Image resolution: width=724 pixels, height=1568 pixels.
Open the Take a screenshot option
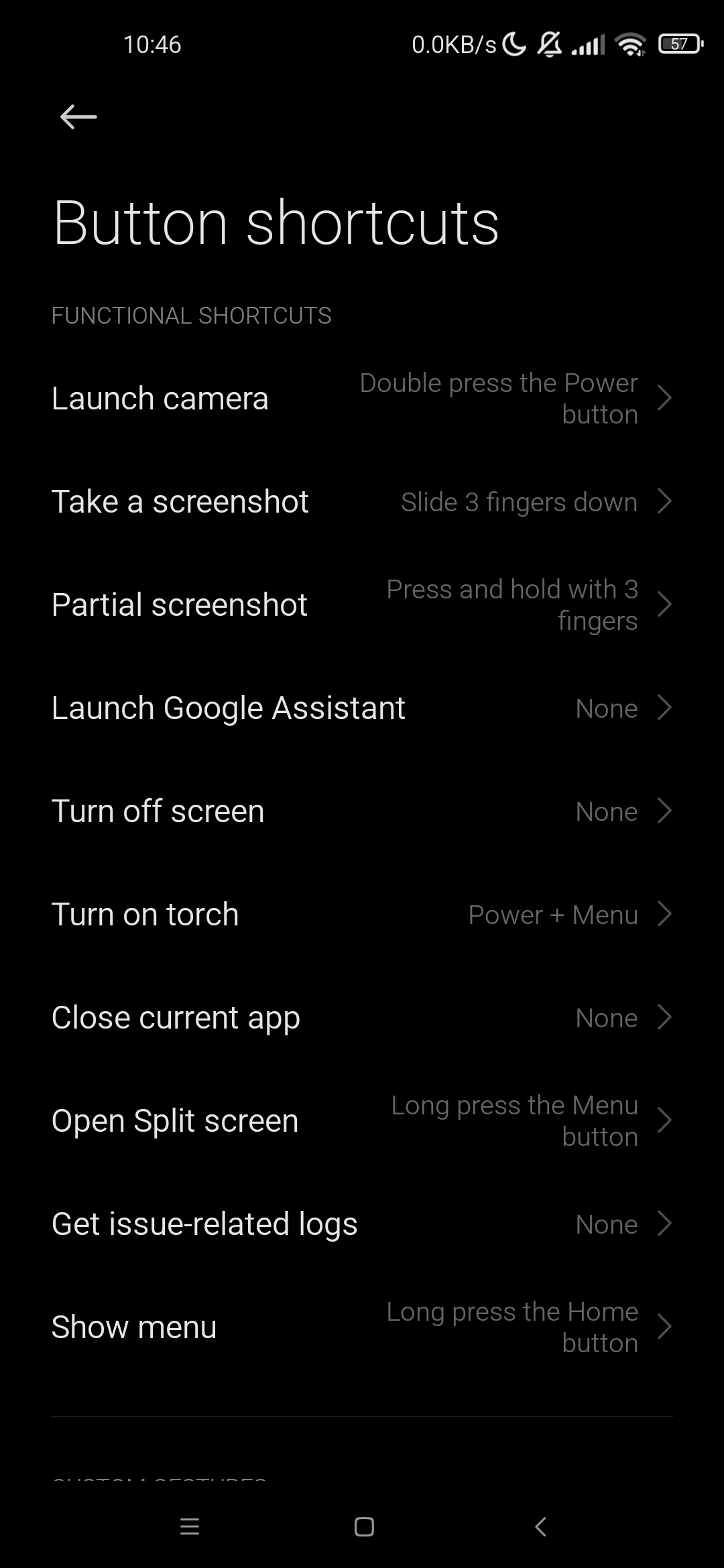click(362, 502)
